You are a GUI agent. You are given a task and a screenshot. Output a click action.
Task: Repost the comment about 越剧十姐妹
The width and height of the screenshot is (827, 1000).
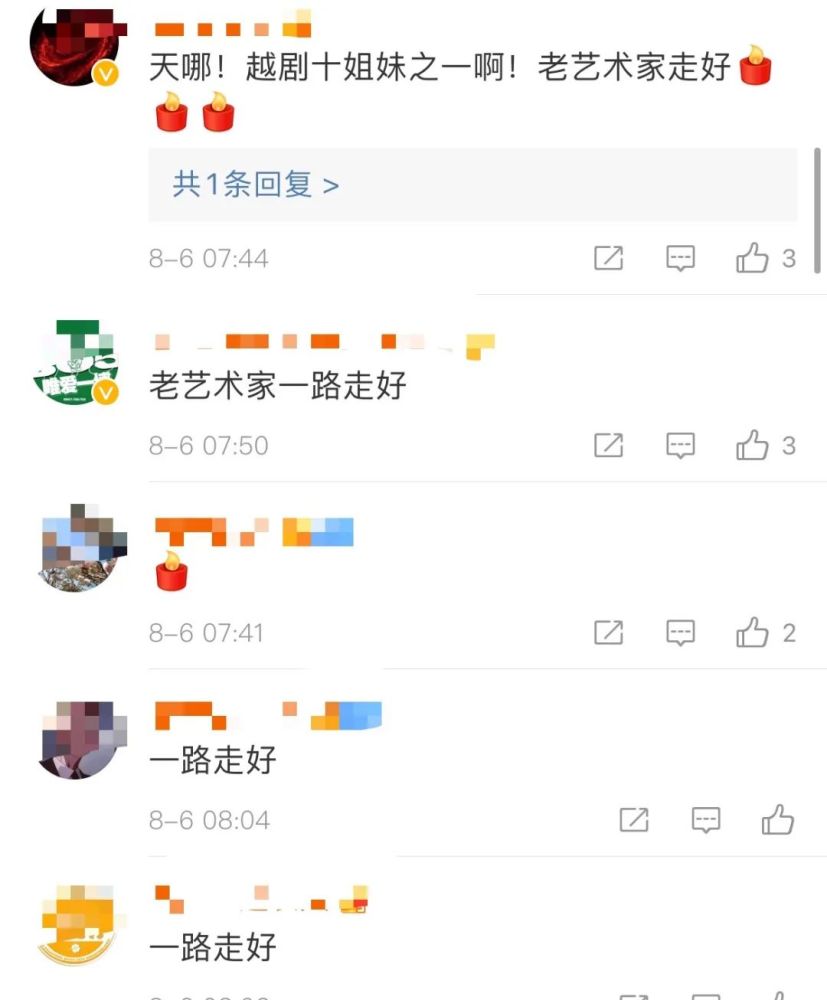coord(608,259)
